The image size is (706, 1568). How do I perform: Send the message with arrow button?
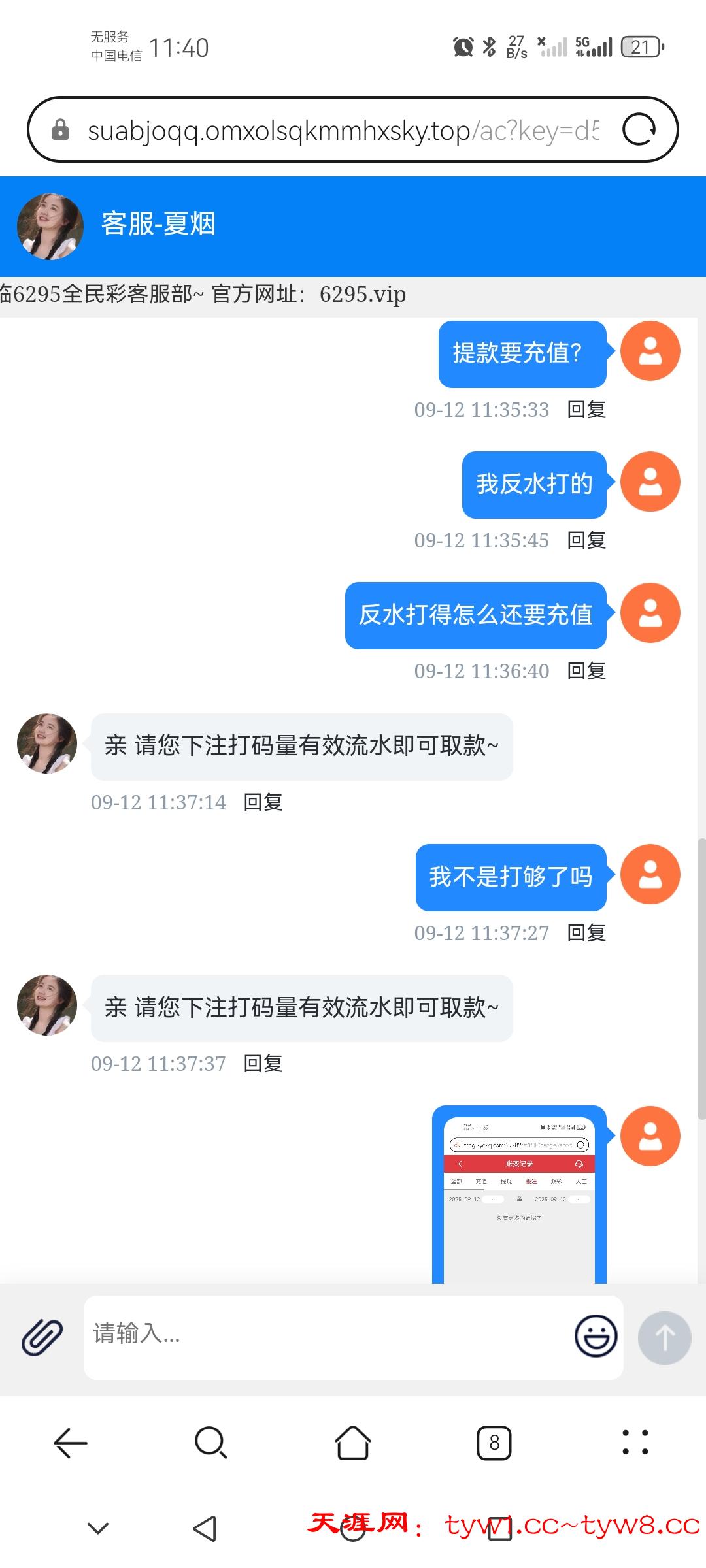pyautogui.click(x=664, y=1337)
